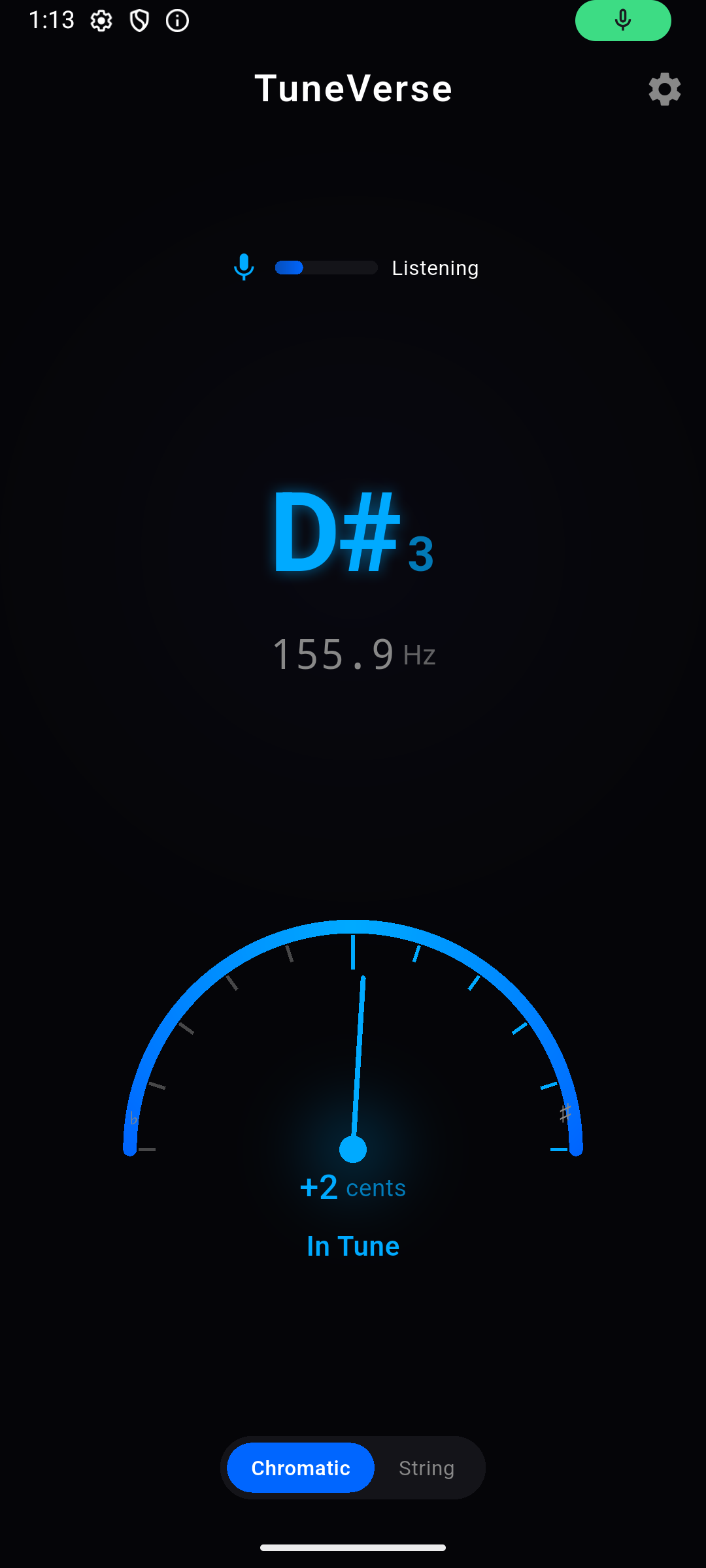Tap the TuneVerse app title
The width and height of the screenshot is (706, 1568).
[x=353, y=88]
